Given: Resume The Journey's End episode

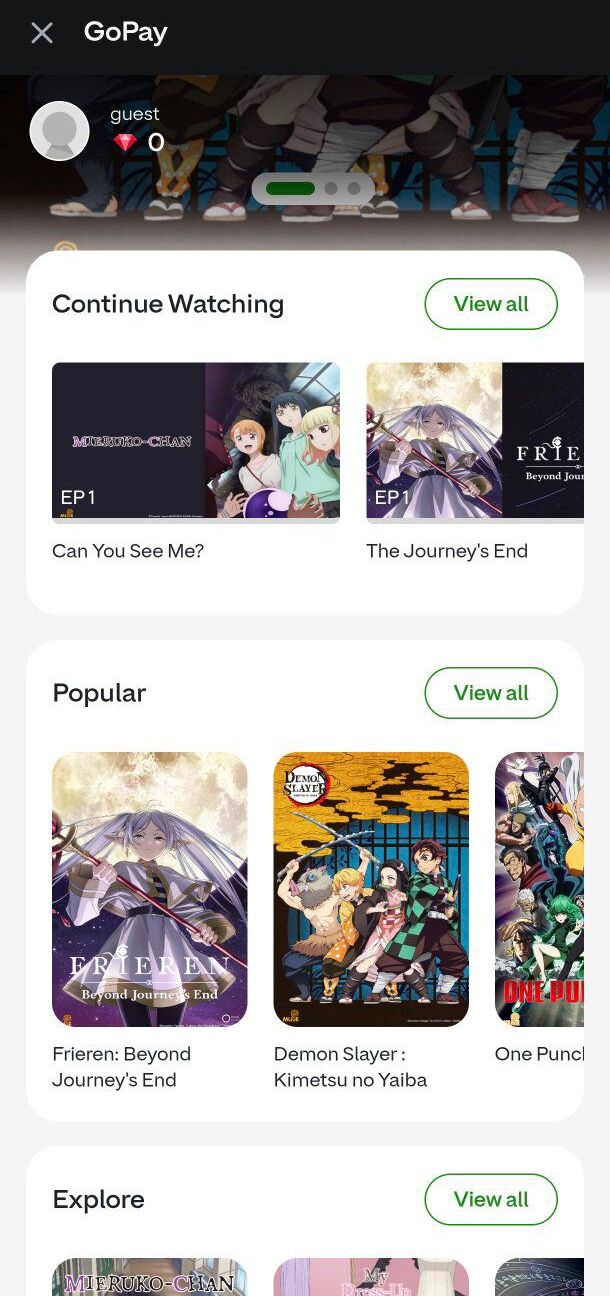Looking at the screenshot, I should coord(475,442).
